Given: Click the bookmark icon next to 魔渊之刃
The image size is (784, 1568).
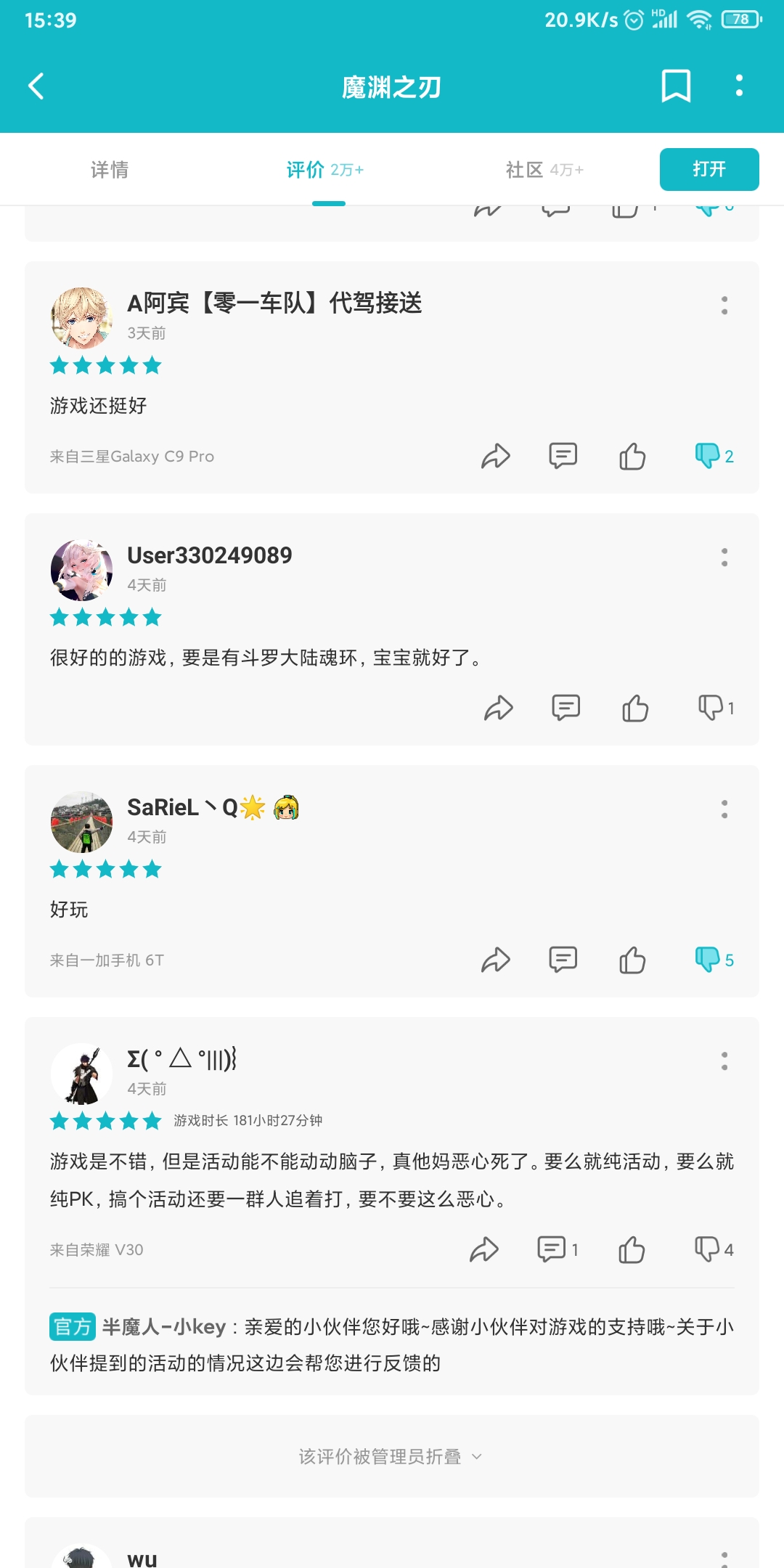Looking at the screenshot, I should coord(674,85).
